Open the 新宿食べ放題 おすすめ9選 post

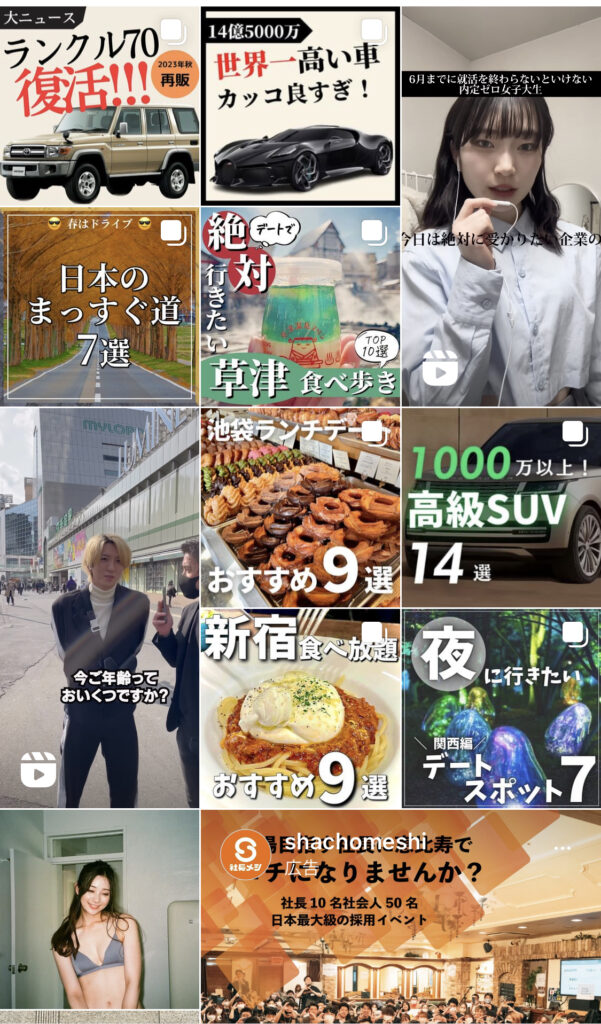tap(300, 708)
